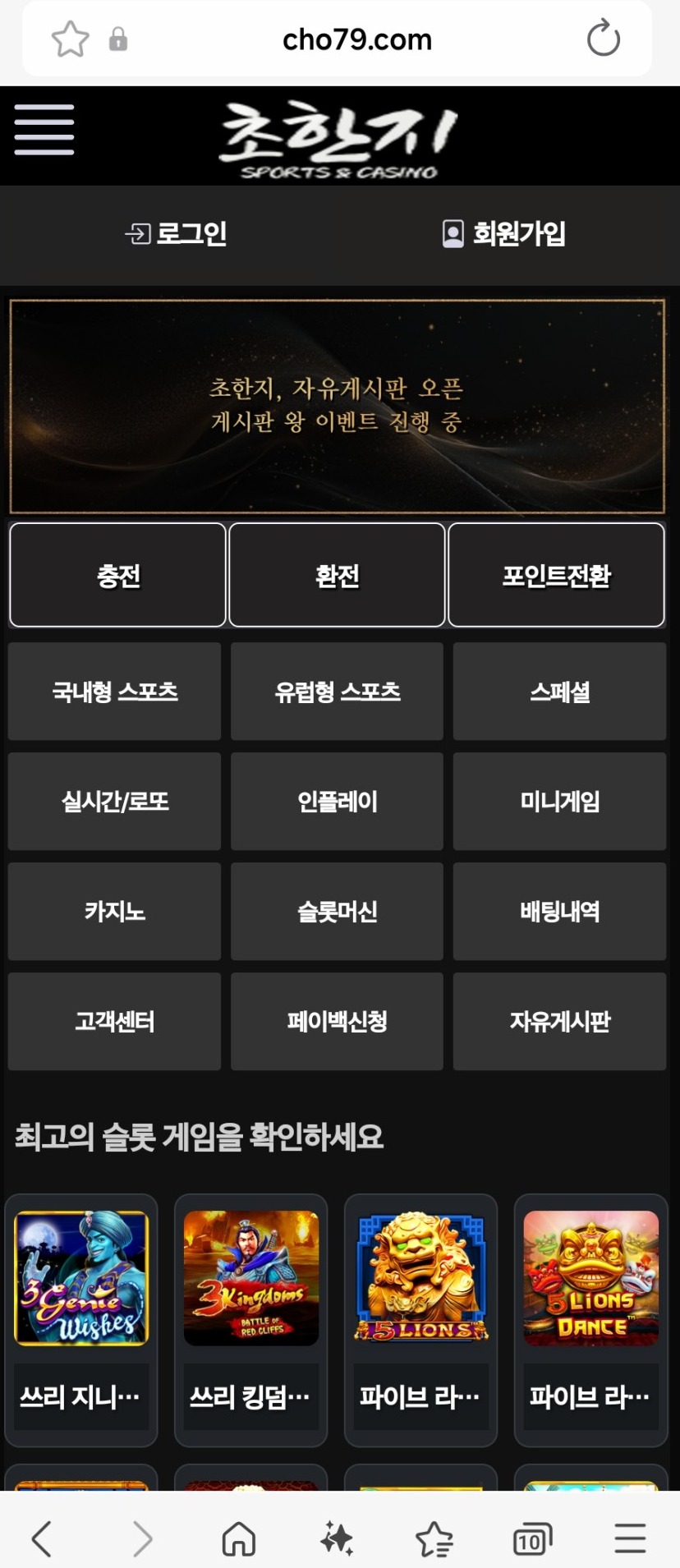Screen dimensions: 680x1568
Task: Open 포인트전환 point conversion
Action: pos(556,575)
